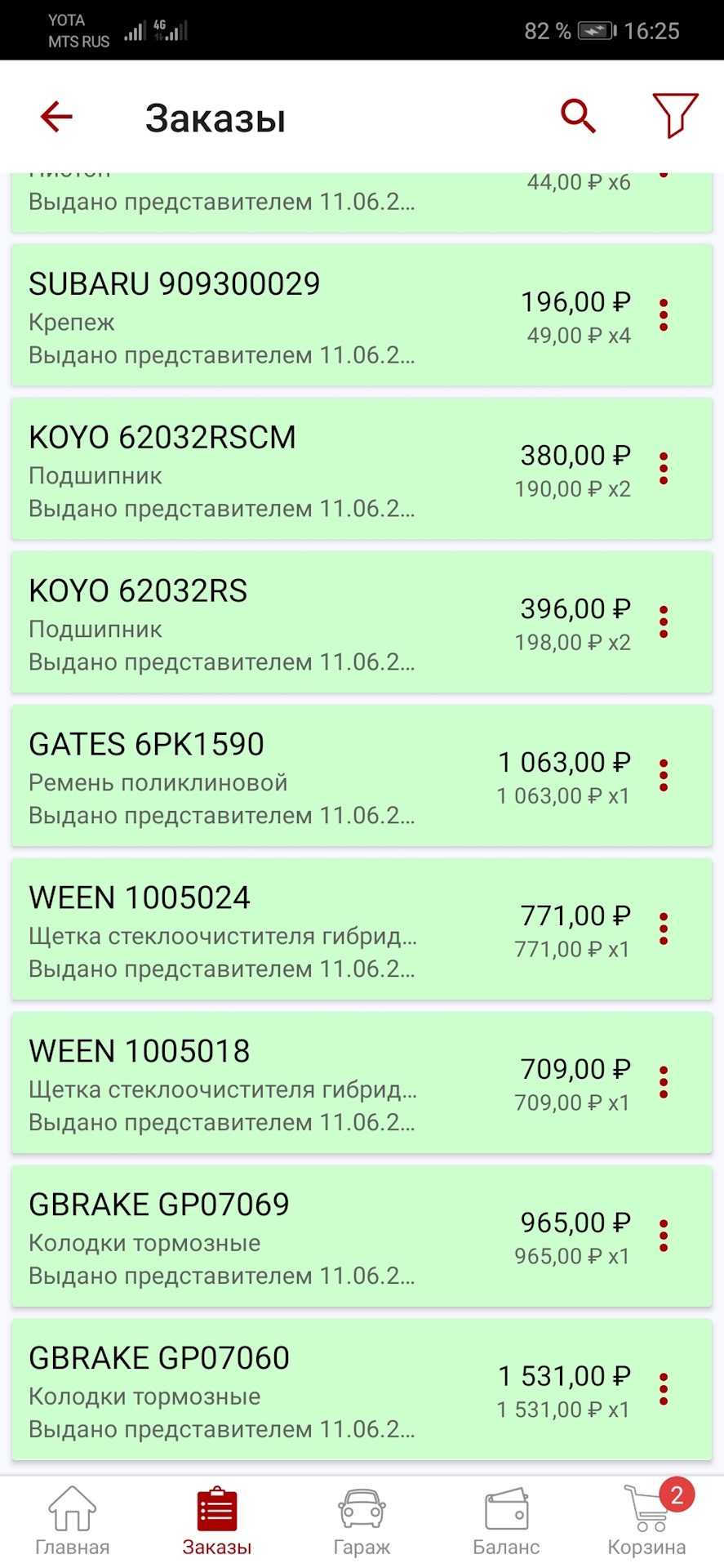Image resolution: width=724 pixels, height=1568 pixels.
Task: Open options for KOYO 62032RSCM order
Action: point(664,469)
